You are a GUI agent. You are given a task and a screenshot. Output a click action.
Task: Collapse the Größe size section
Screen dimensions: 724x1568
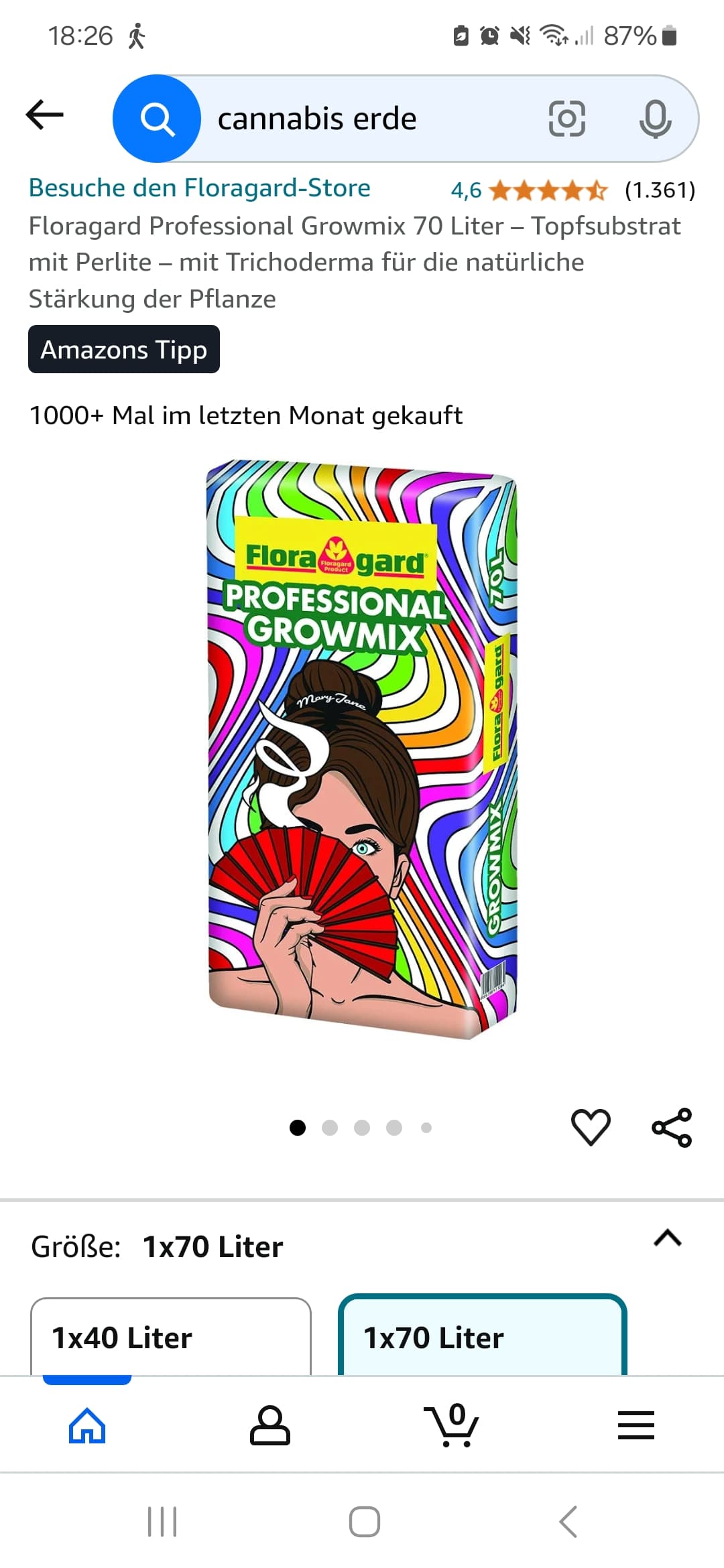pos(667,1238)
